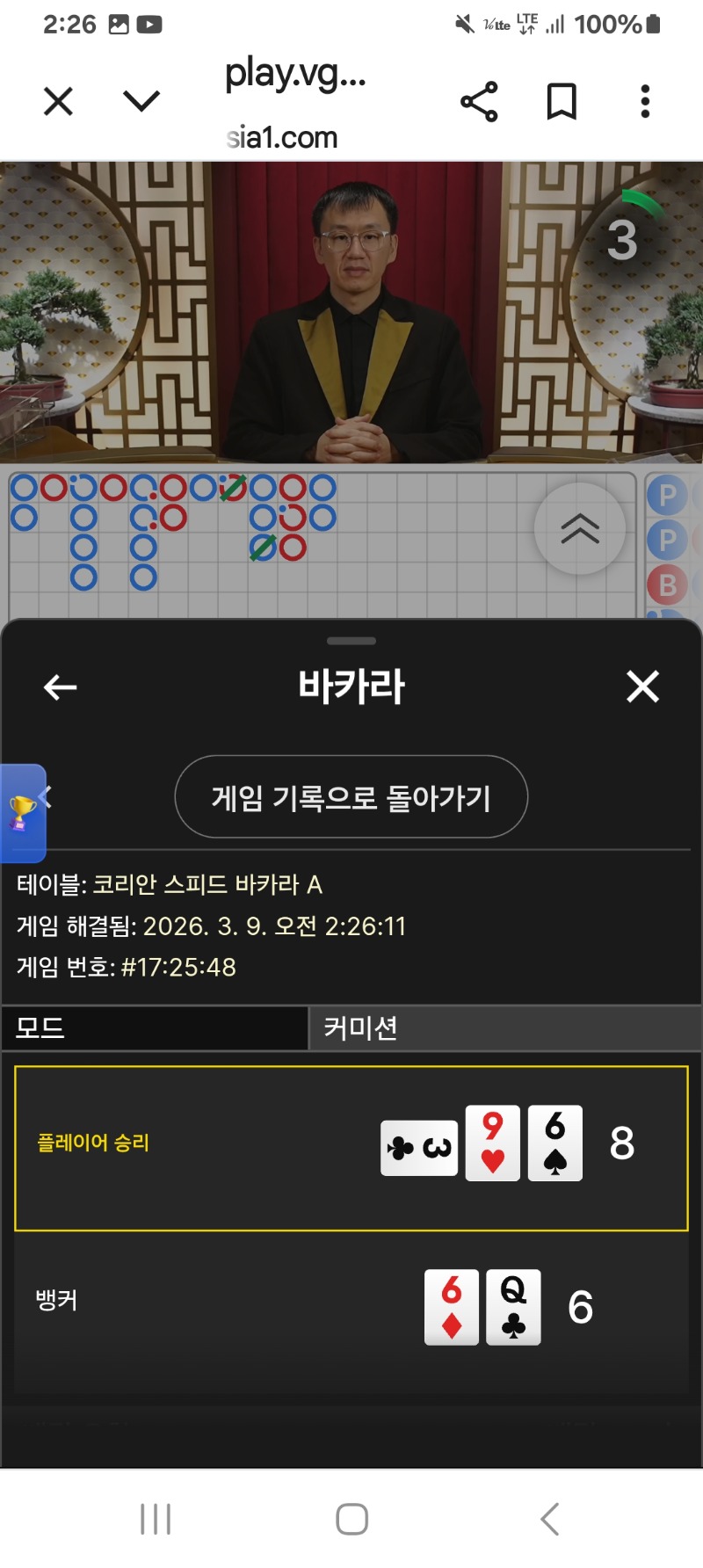Go to home screen via system button
This screenshot has height=1568, width=703.
pyautogui.click(x=351, y=1519)
